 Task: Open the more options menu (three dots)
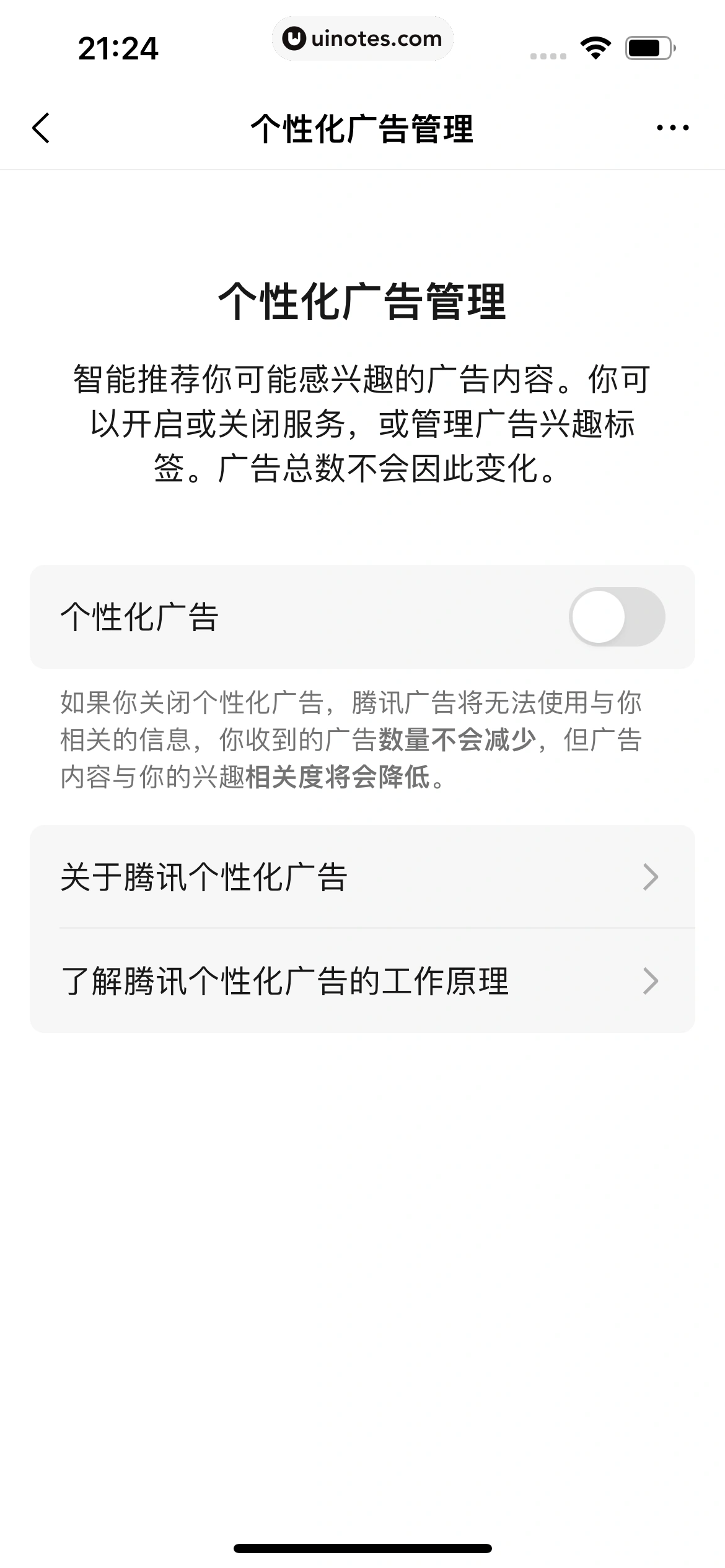click(x=671, y=127)
